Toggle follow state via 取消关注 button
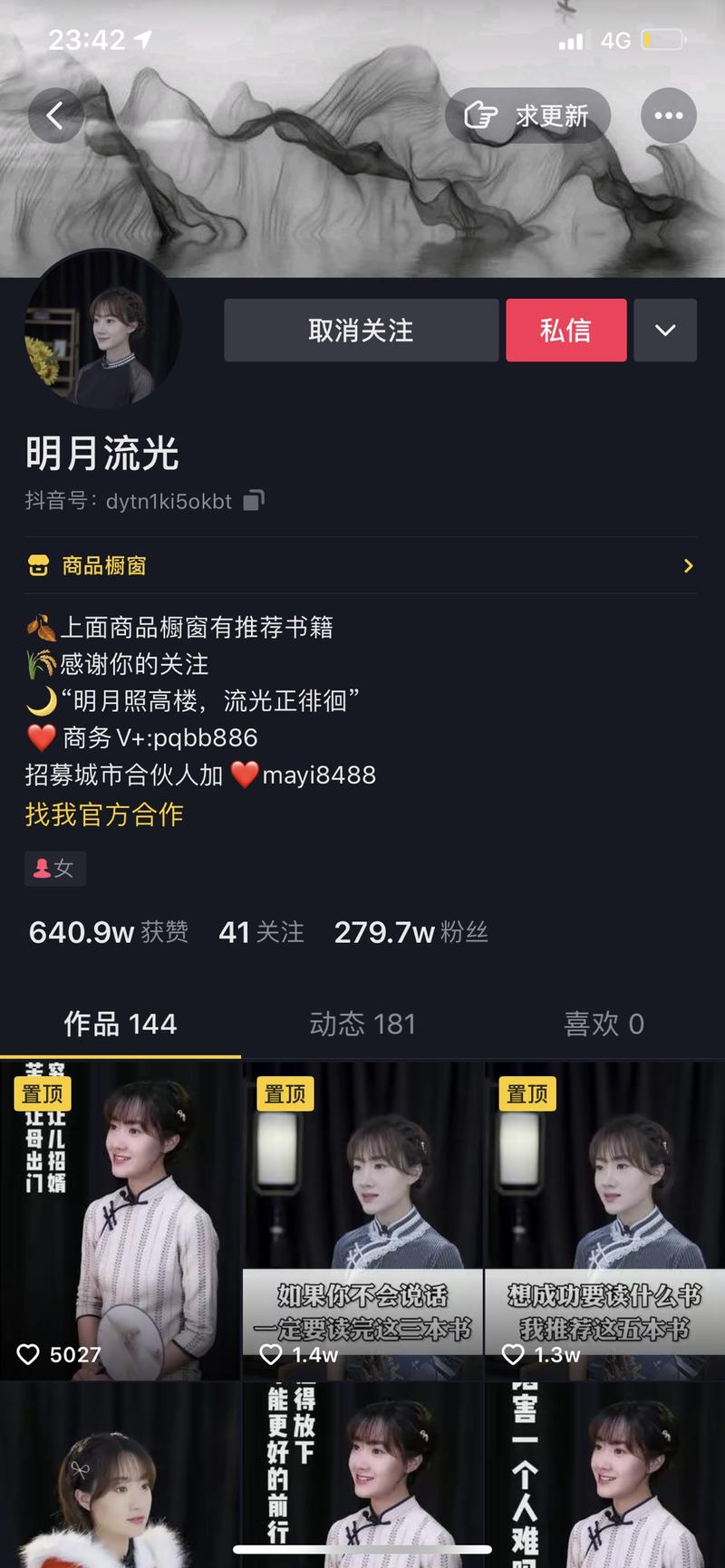This screenshot has height=1568, width=725. tap(361, 331)
